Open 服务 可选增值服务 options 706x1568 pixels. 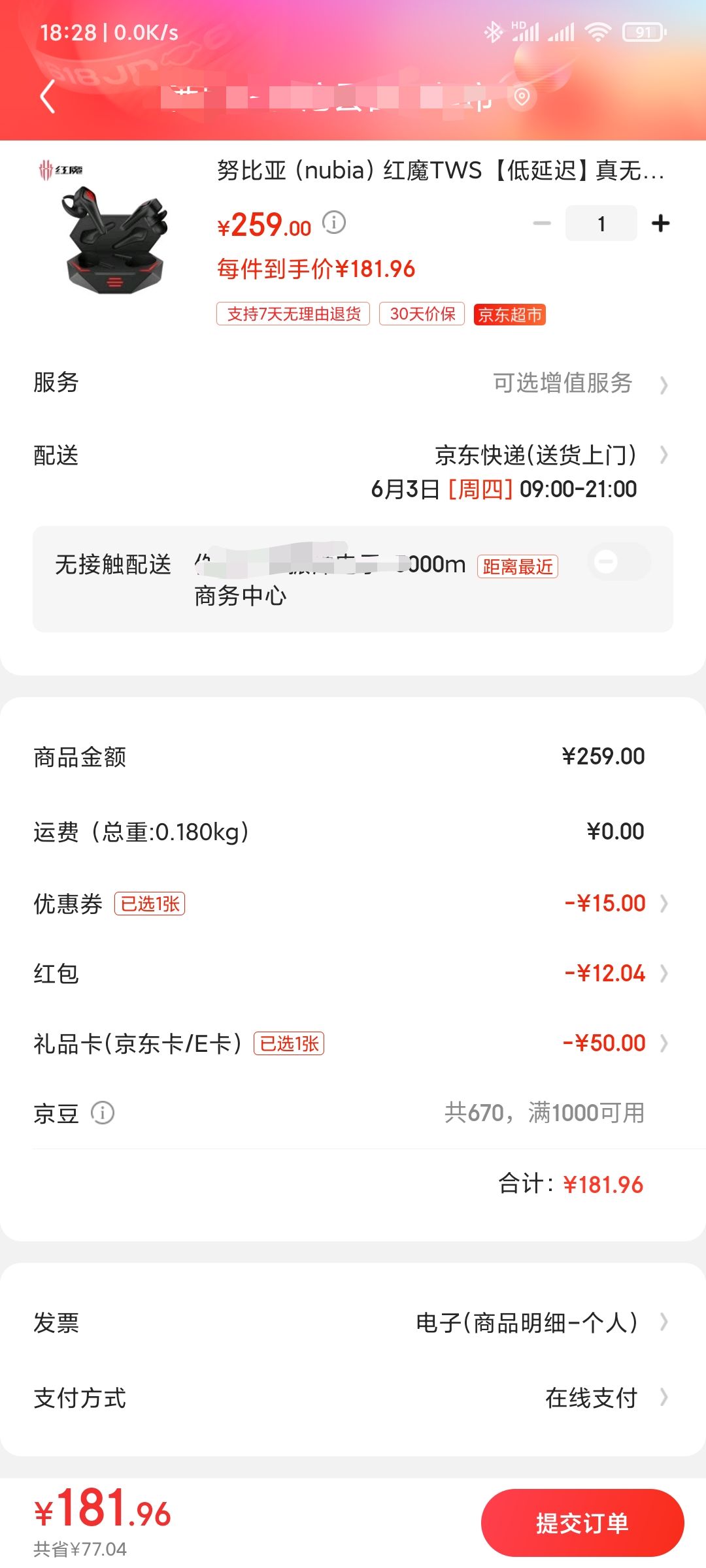(353, 383)
